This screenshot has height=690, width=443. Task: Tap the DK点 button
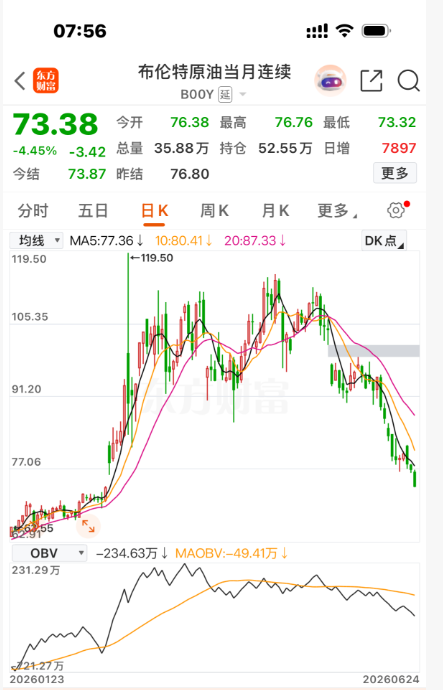tap(384, 240)
